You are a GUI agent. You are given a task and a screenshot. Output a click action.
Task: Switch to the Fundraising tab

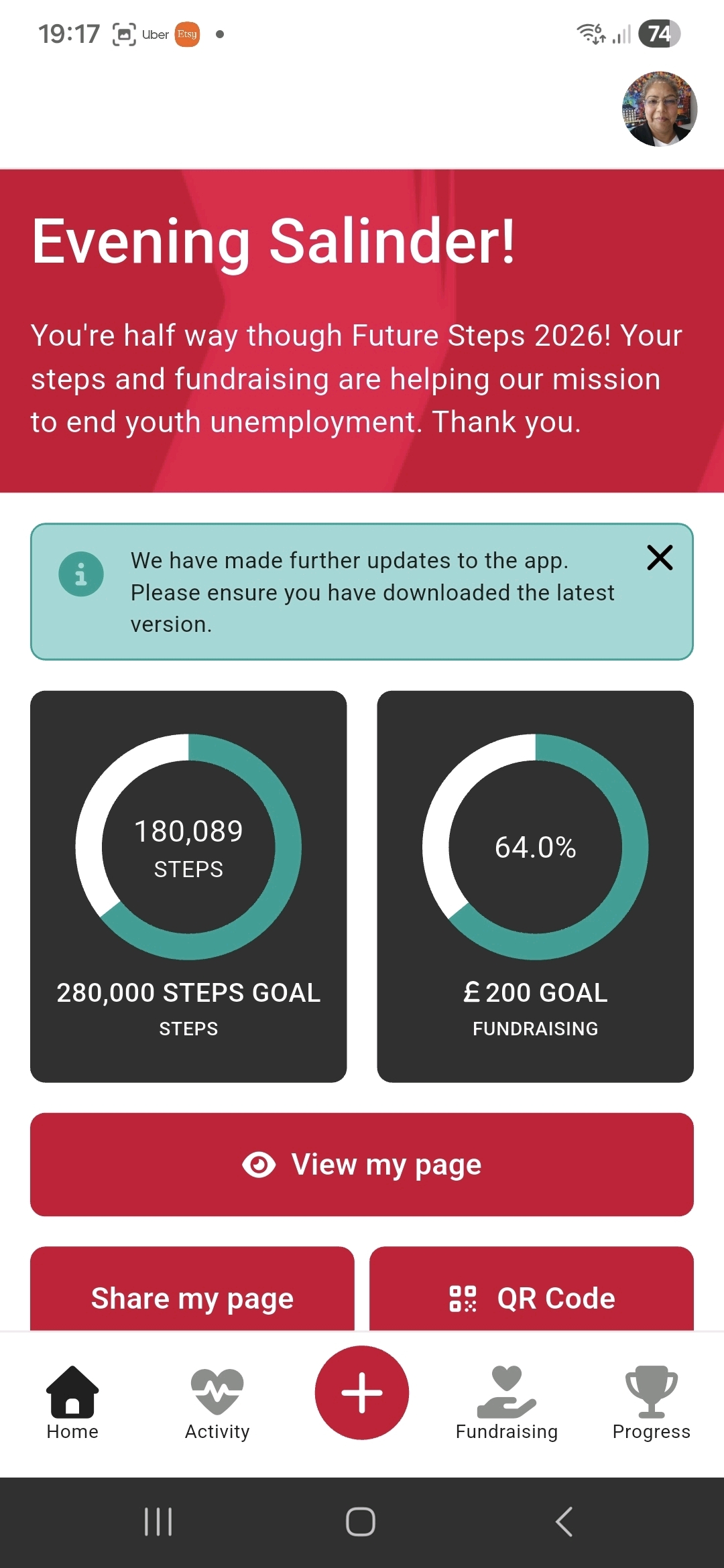click(x=507, y=1402)
